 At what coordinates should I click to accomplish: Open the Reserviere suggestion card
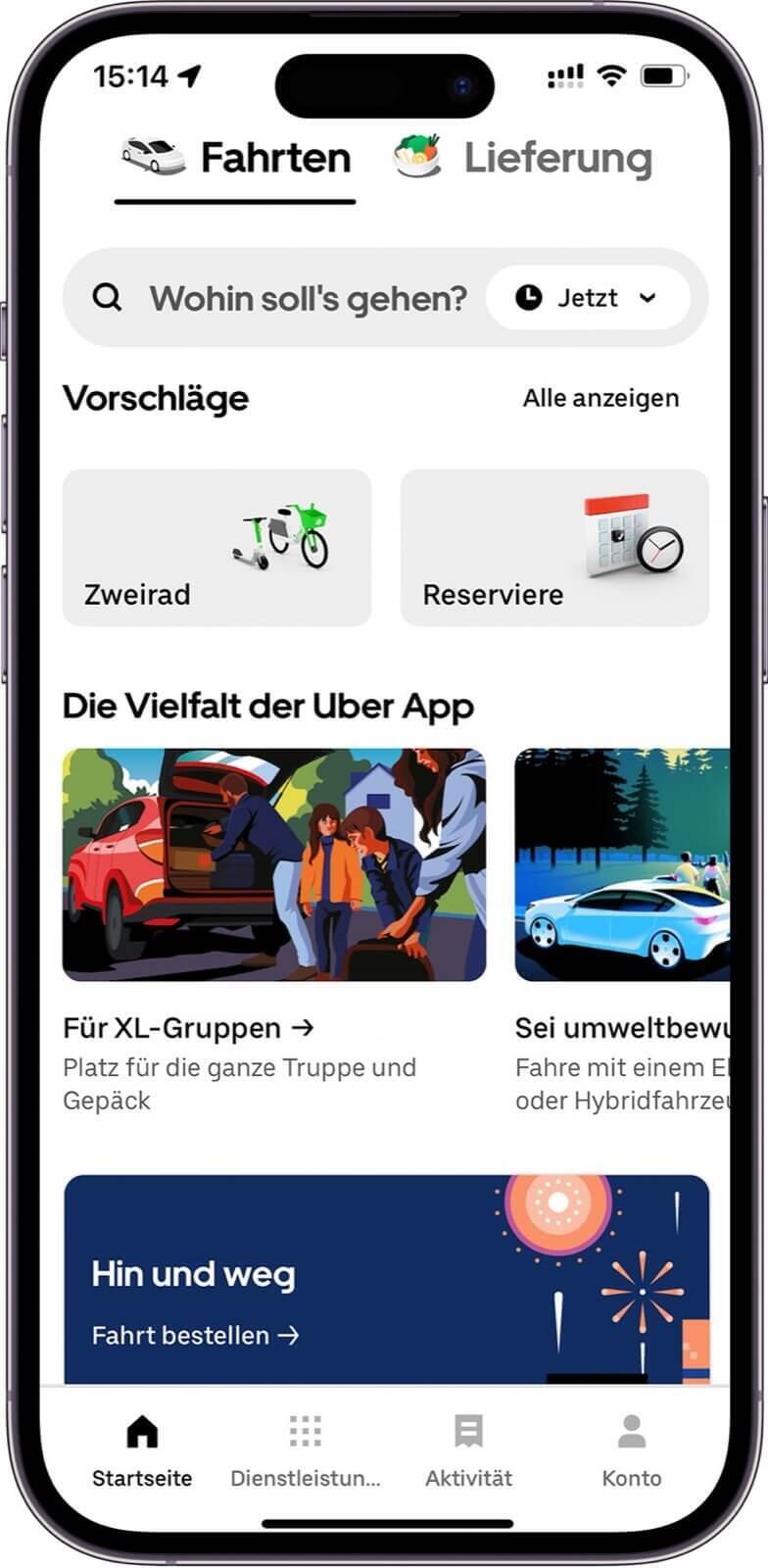click(554, 548)
